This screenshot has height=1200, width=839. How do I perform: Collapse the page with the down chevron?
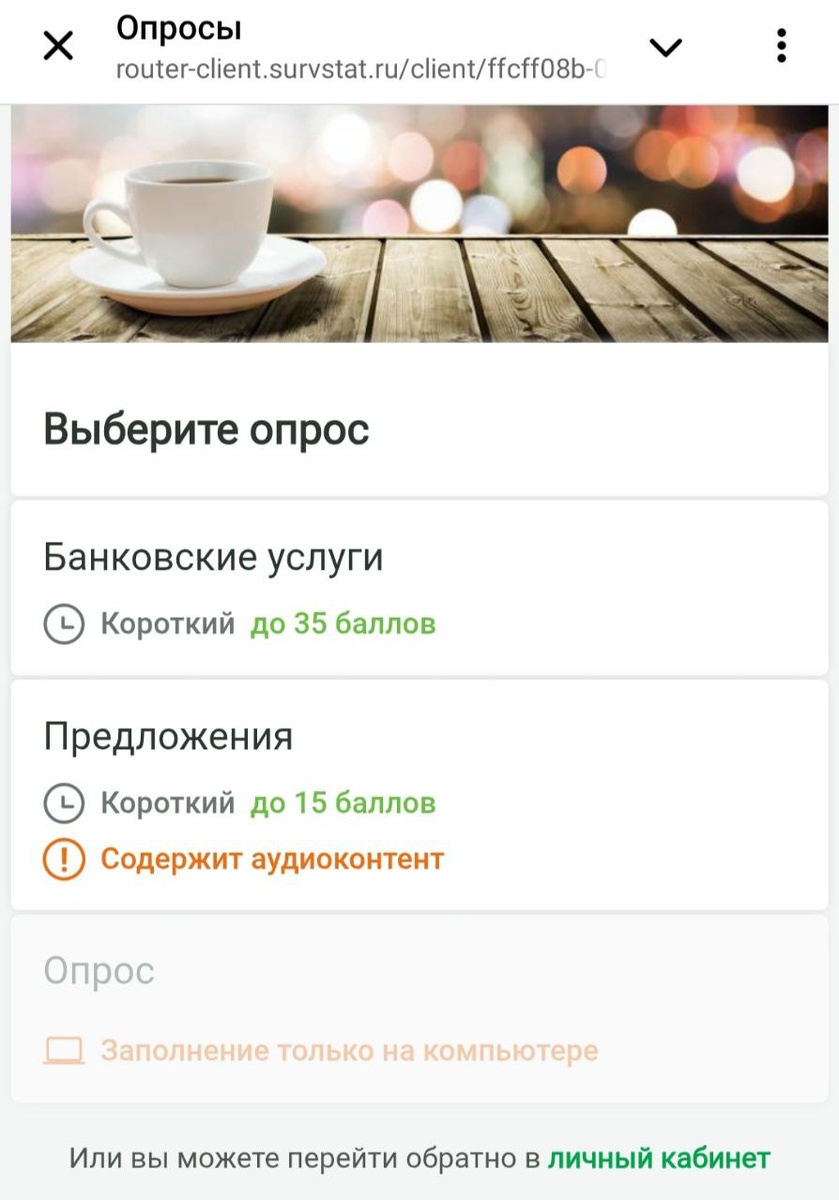pyautogui.click(x=665, y=46)
